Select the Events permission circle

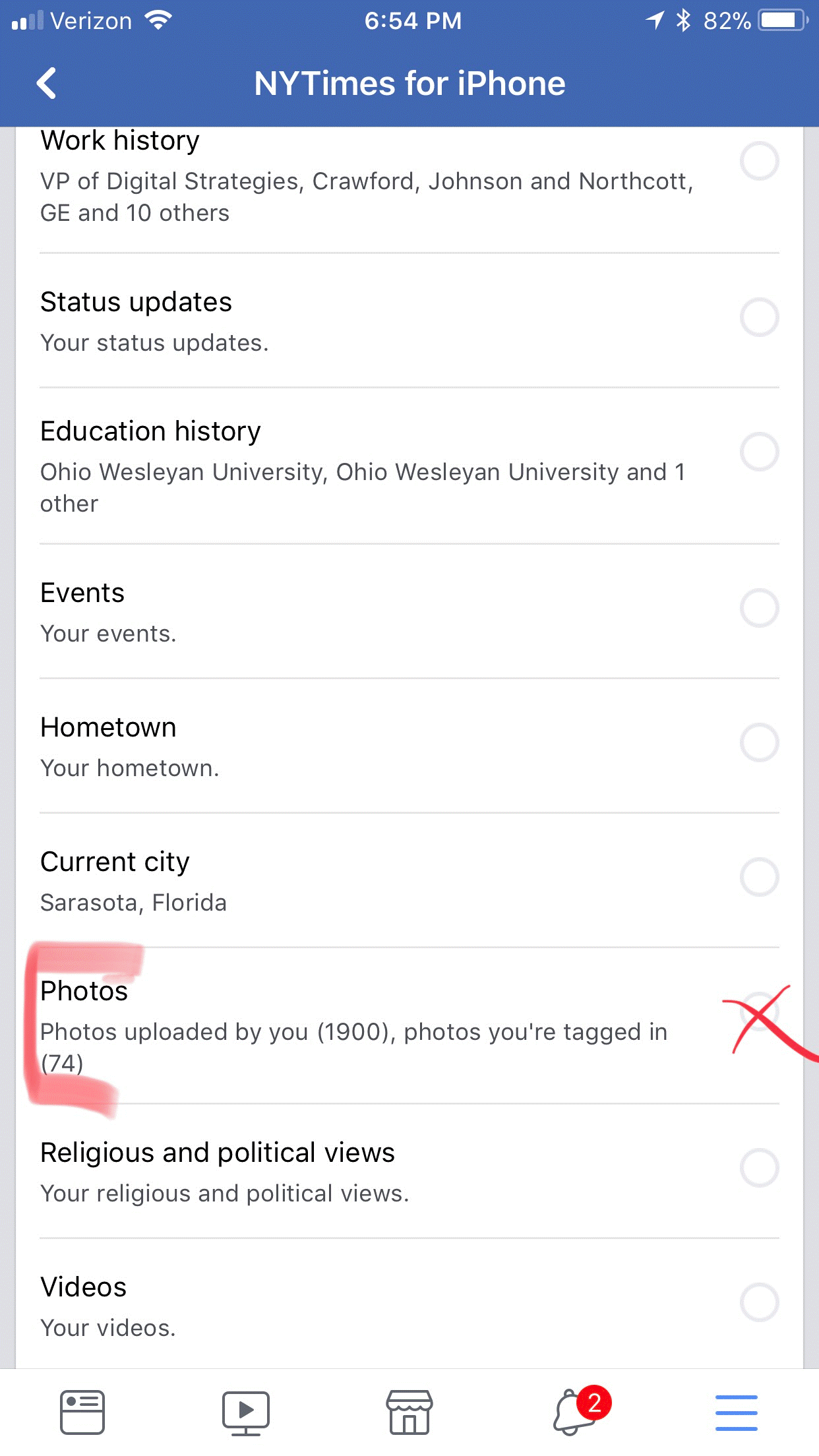coord(759,608)
